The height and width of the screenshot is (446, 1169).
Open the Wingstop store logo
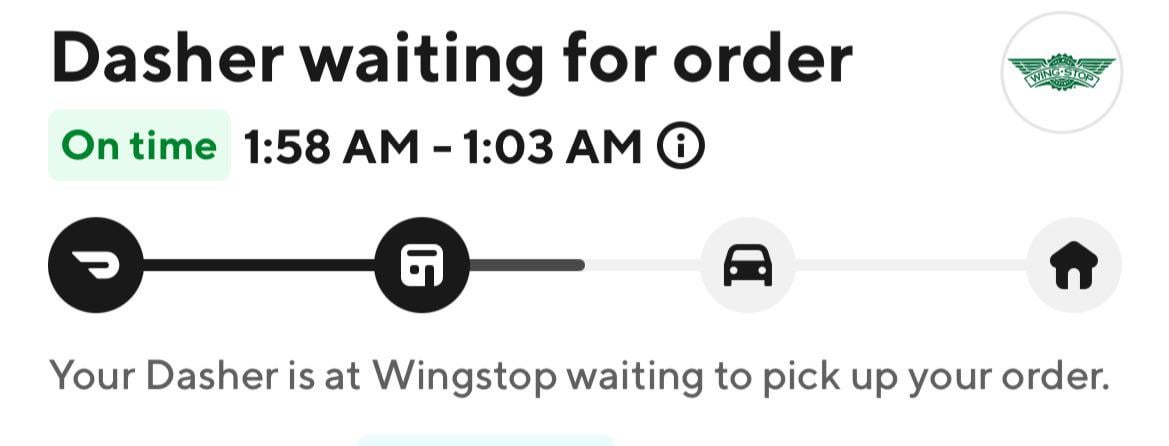[1061, 72]
